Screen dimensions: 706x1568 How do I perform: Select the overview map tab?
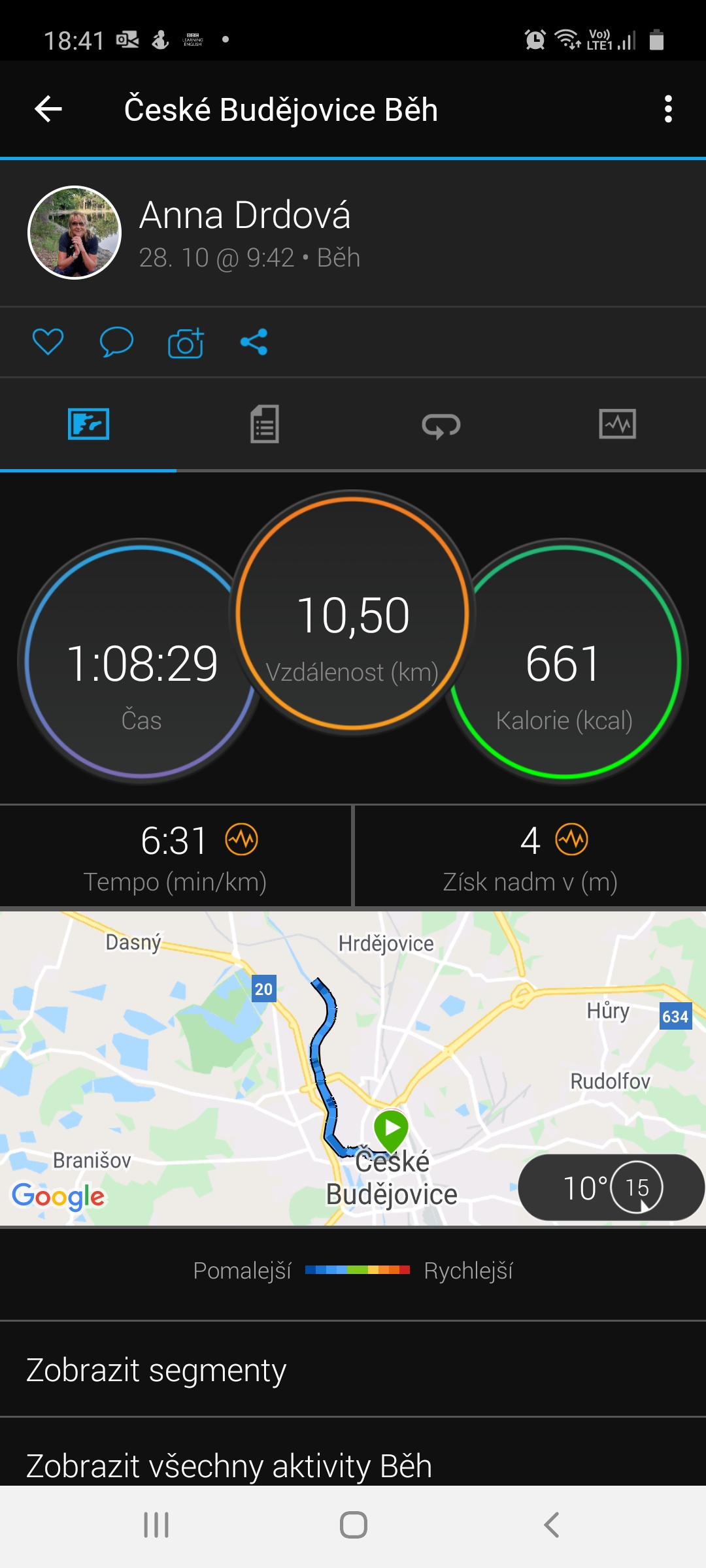coord(88,425)
